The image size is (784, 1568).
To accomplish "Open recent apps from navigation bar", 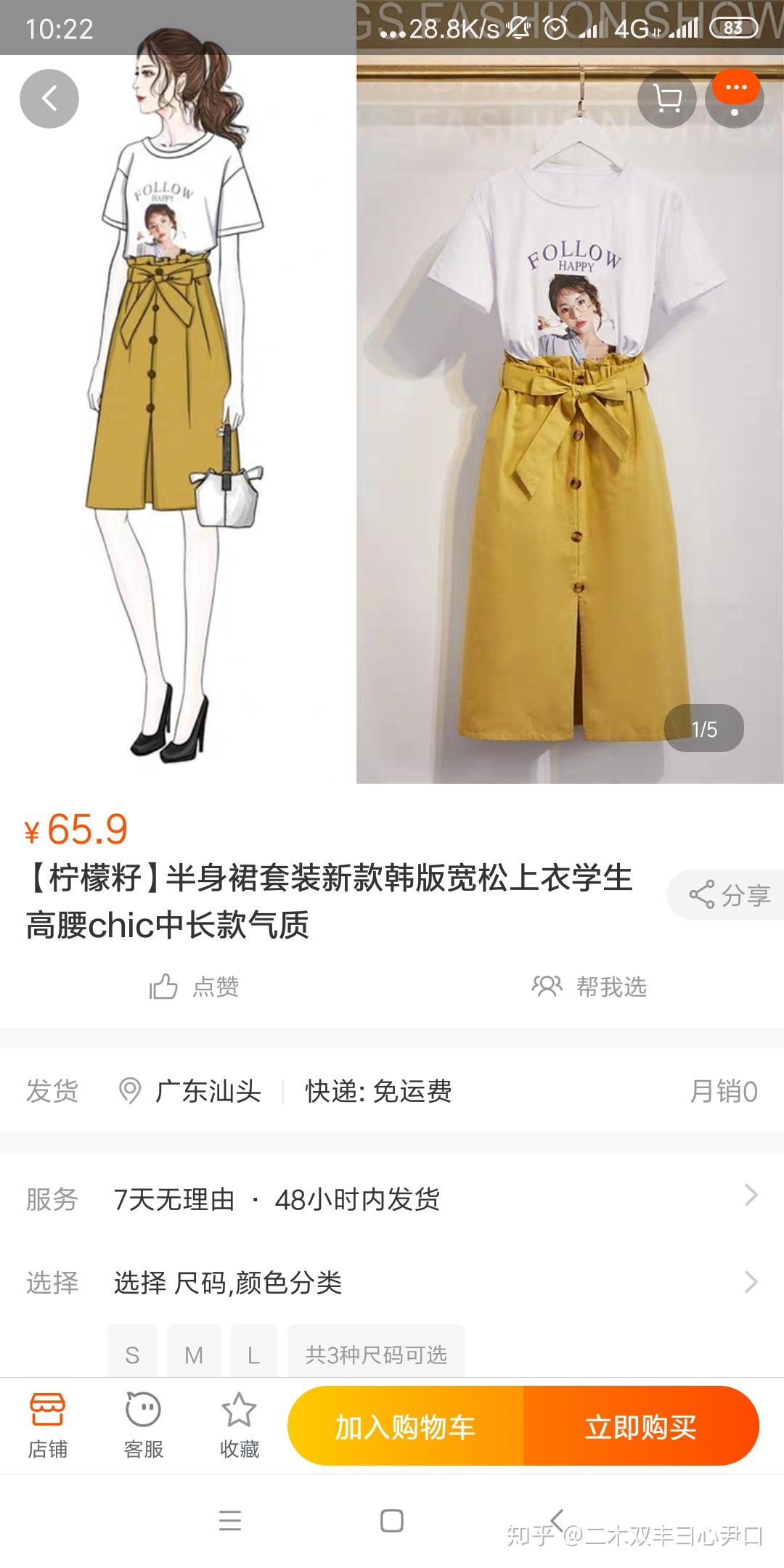I will [230, 1521].
